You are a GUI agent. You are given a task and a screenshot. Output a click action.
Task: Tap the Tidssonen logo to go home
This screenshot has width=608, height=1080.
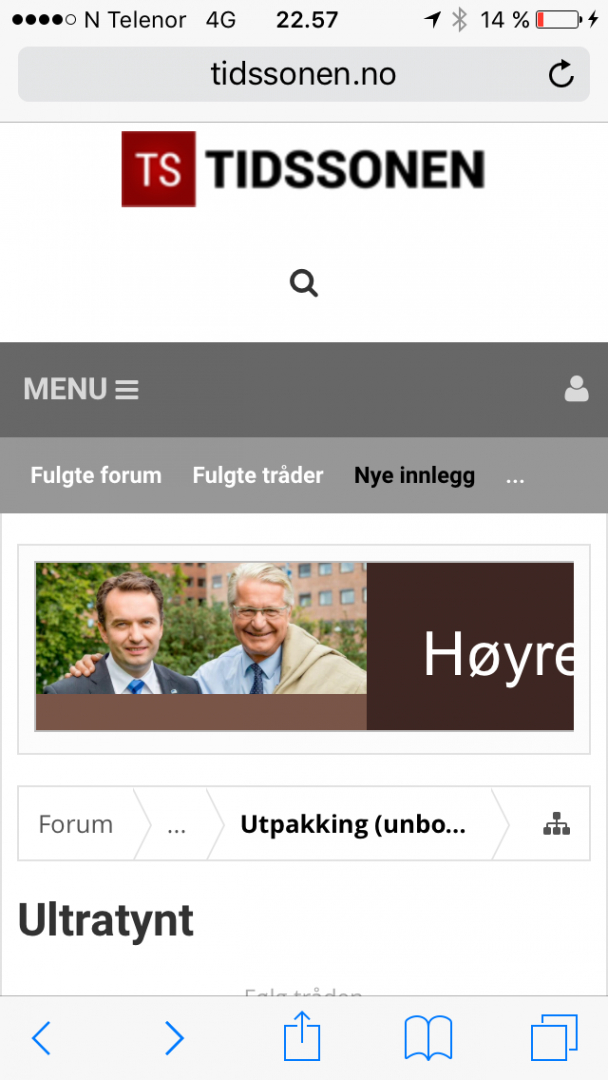coord(303,169)
